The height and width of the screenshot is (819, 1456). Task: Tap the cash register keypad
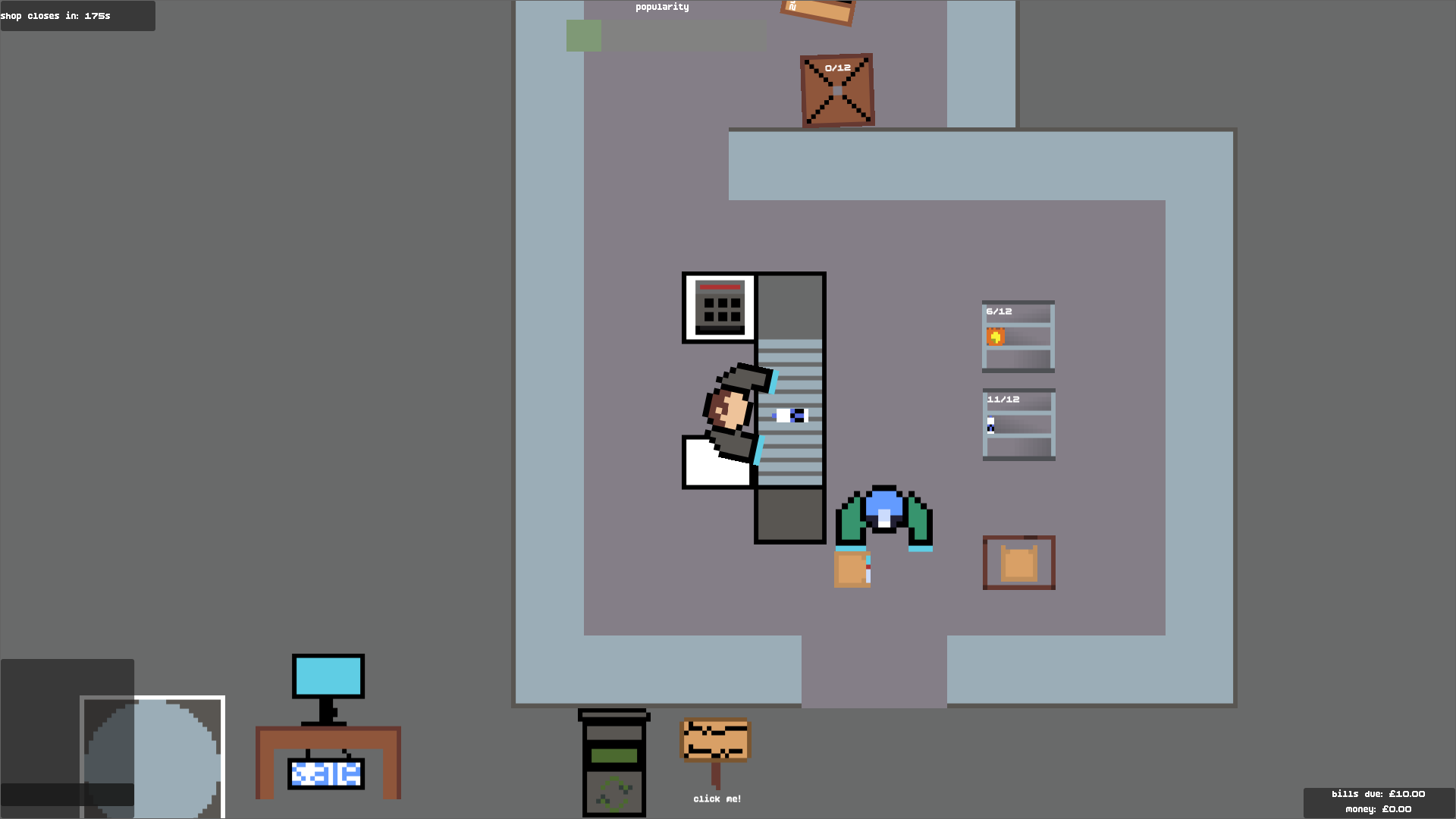tap(719, 307)
